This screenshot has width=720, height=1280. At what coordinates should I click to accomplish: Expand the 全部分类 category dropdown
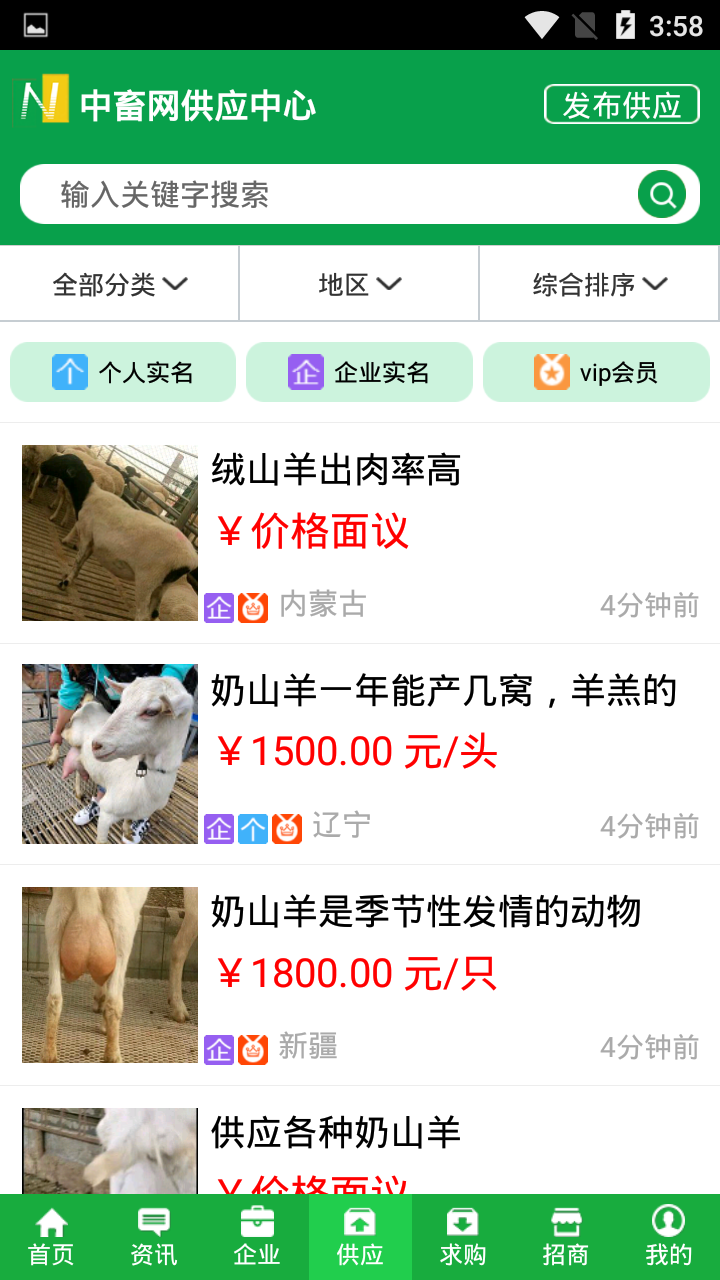point(118,283)
